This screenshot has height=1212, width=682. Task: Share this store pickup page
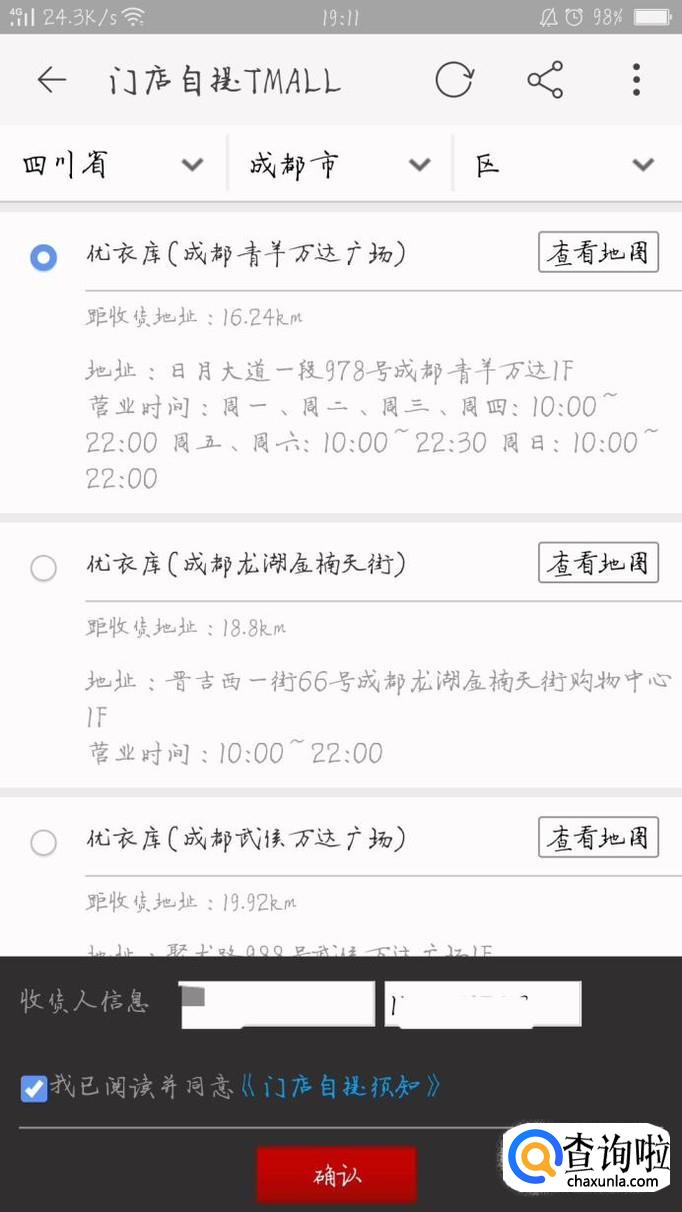tap(545, 80)
